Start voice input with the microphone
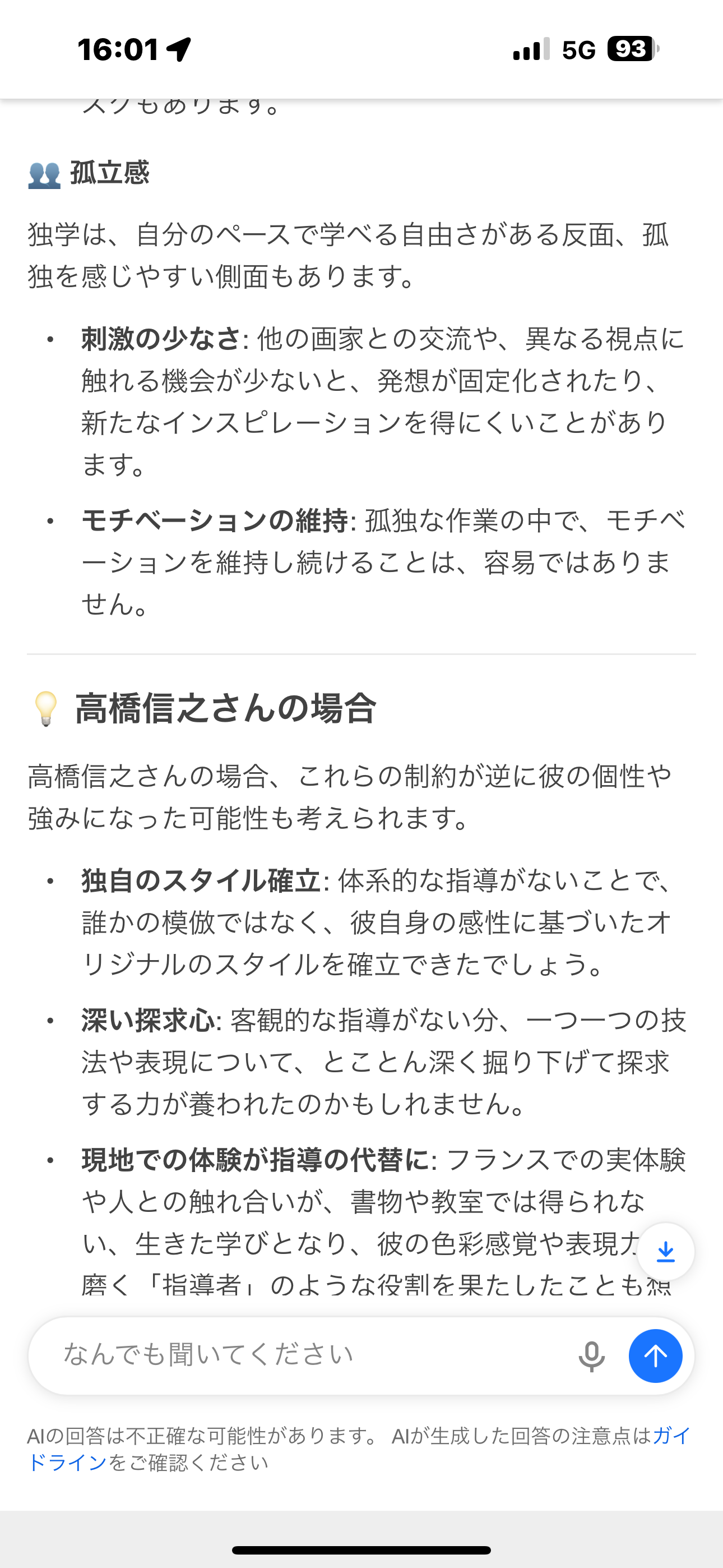The image size is (723, 1568). click(x=591, y=1356)
